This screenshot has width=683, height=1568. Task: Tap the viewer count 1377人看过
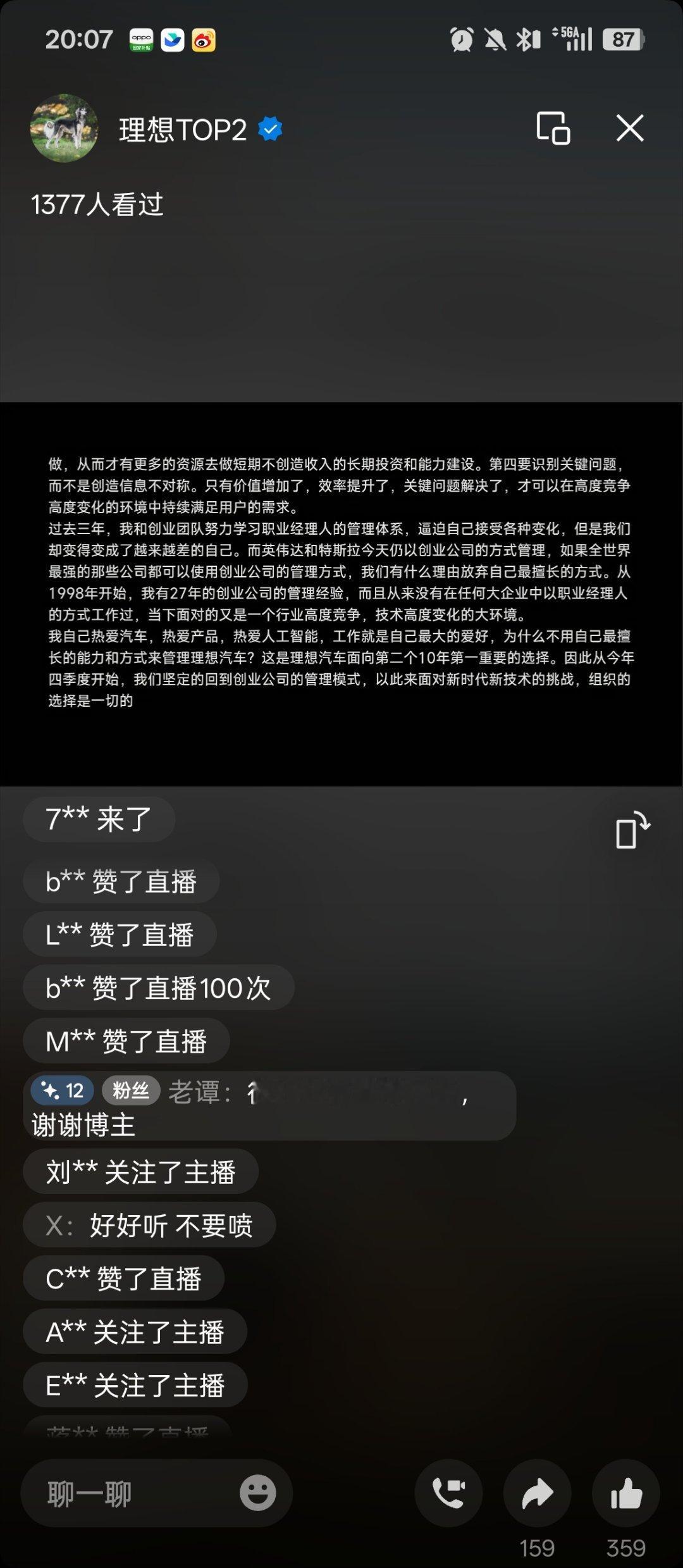(x=98, y=204)
